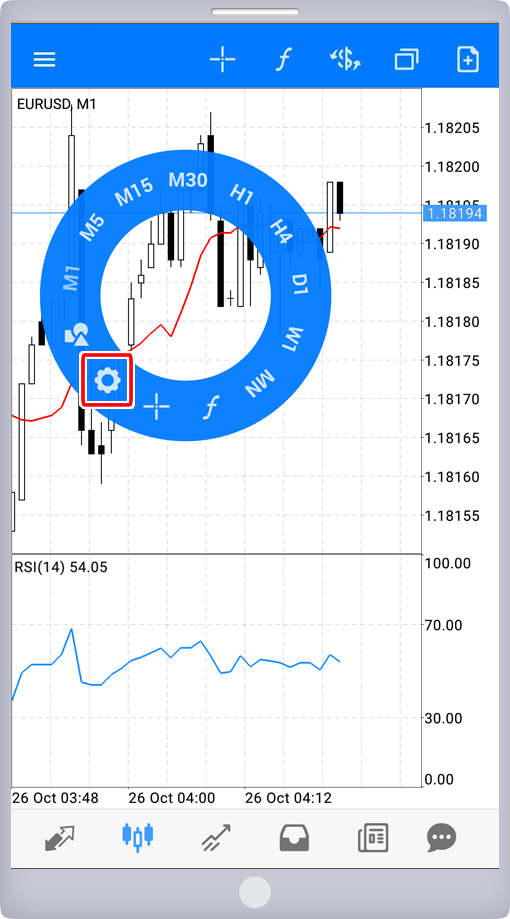Select the MN monthly timeframe

click(x=259, y=383)
